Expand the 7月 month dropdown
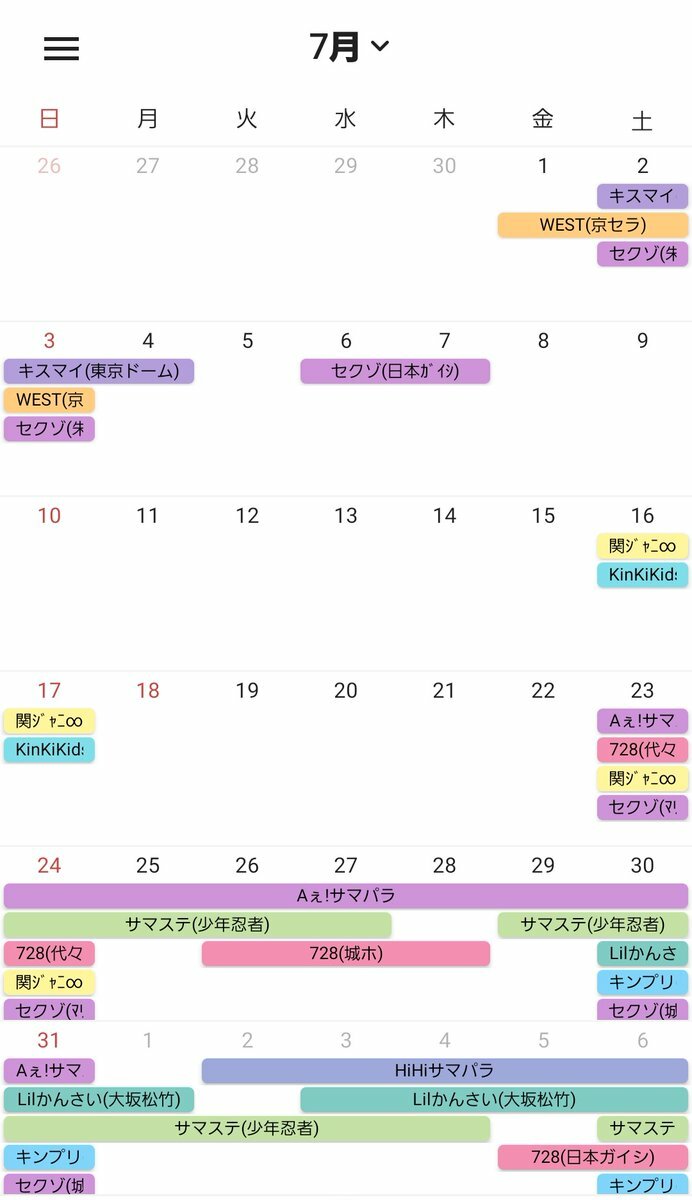This screenshot has width=692, height=1200. tap(348, 46)
